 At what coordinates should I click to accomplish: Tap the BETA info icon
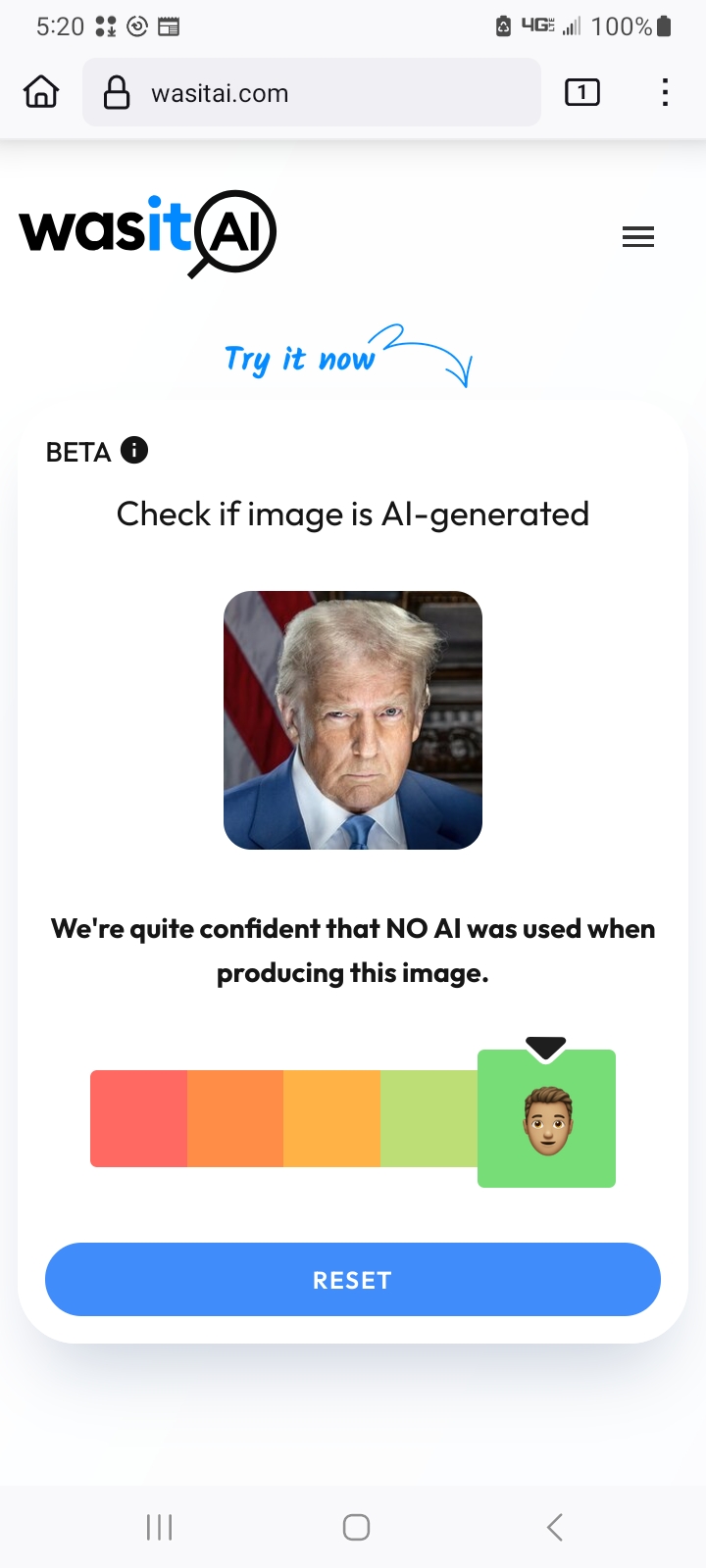[x=134, y=450]
